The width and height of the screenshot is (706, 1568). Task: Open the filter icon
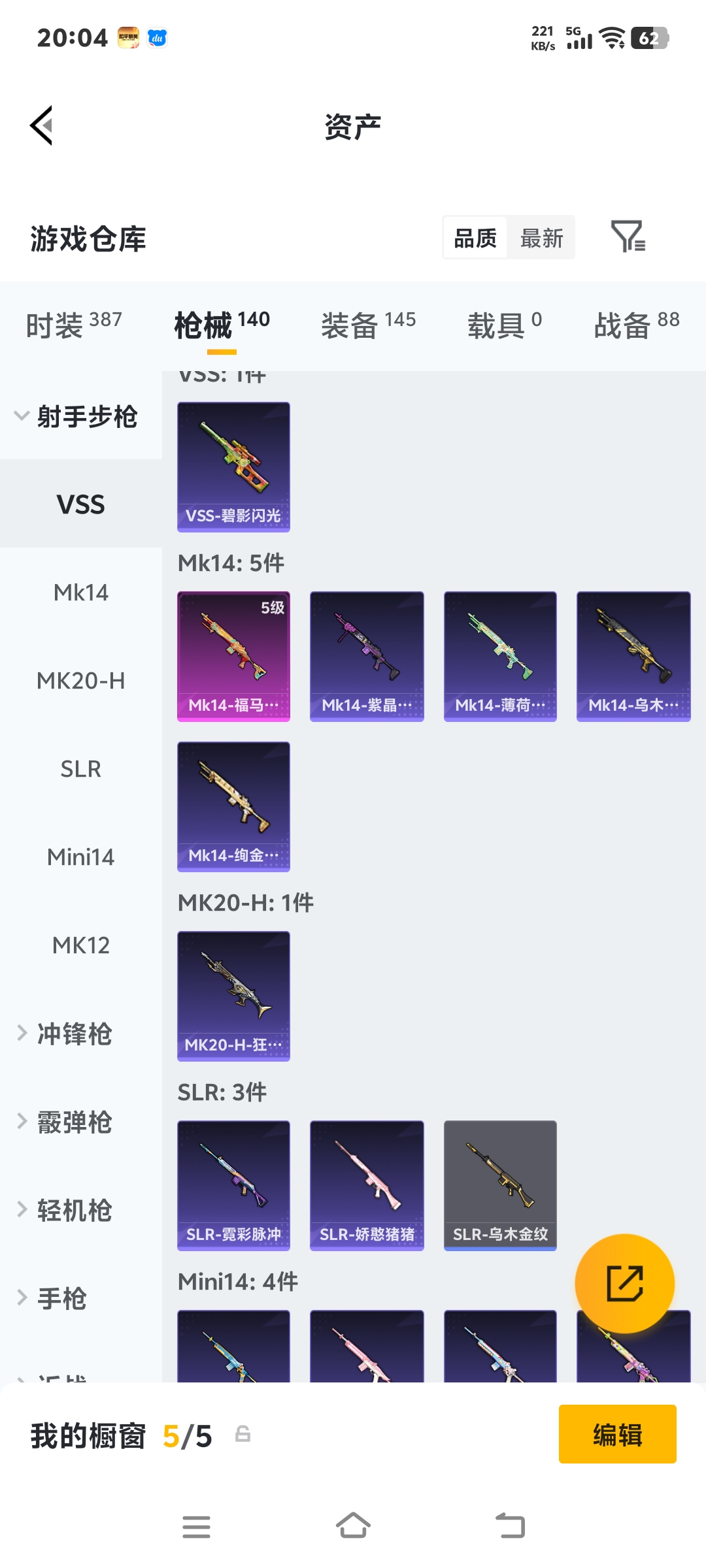pos(628,237)
